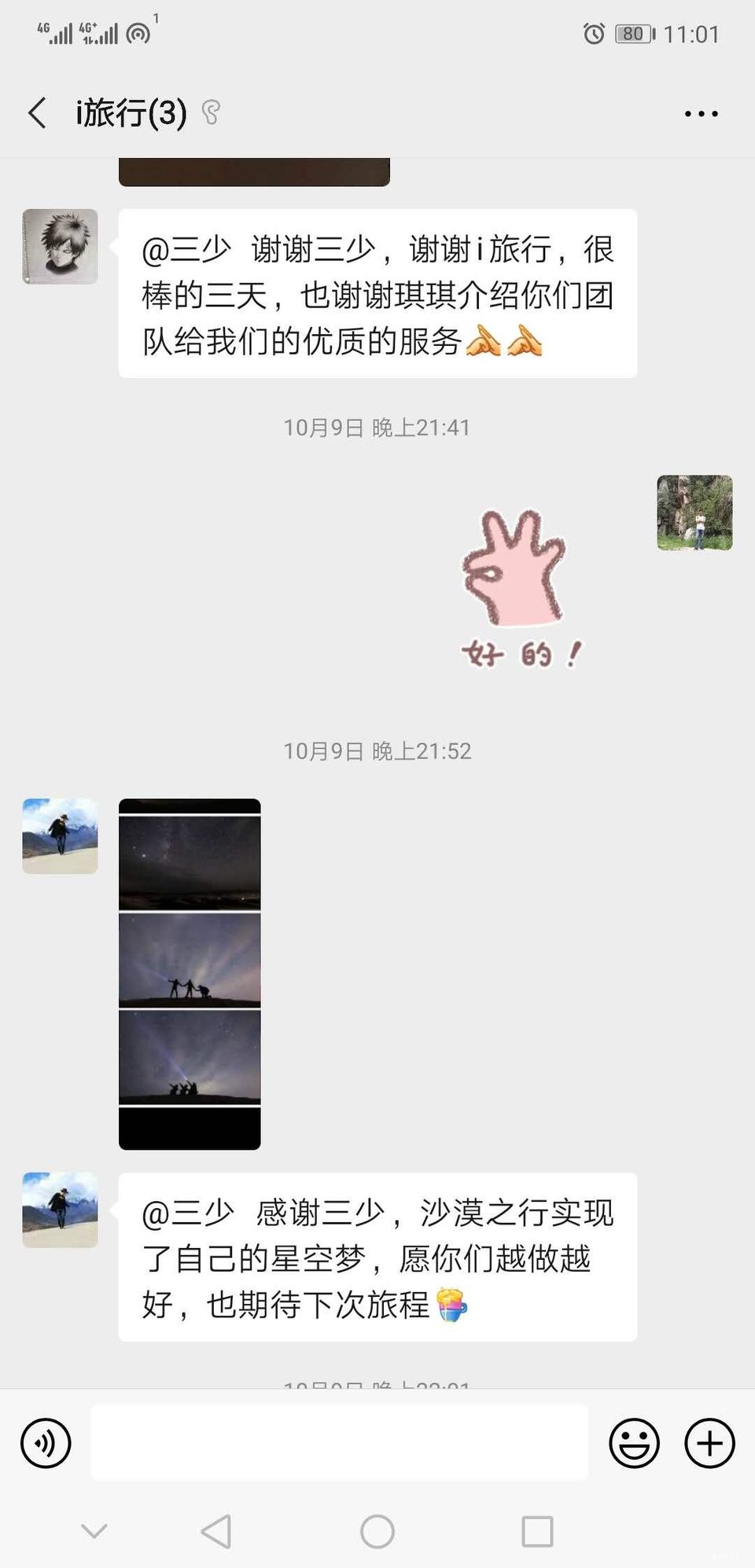Open the three-dot chat settings menu
This screenshot has width=755, height=1568.
tap(700, 112)
